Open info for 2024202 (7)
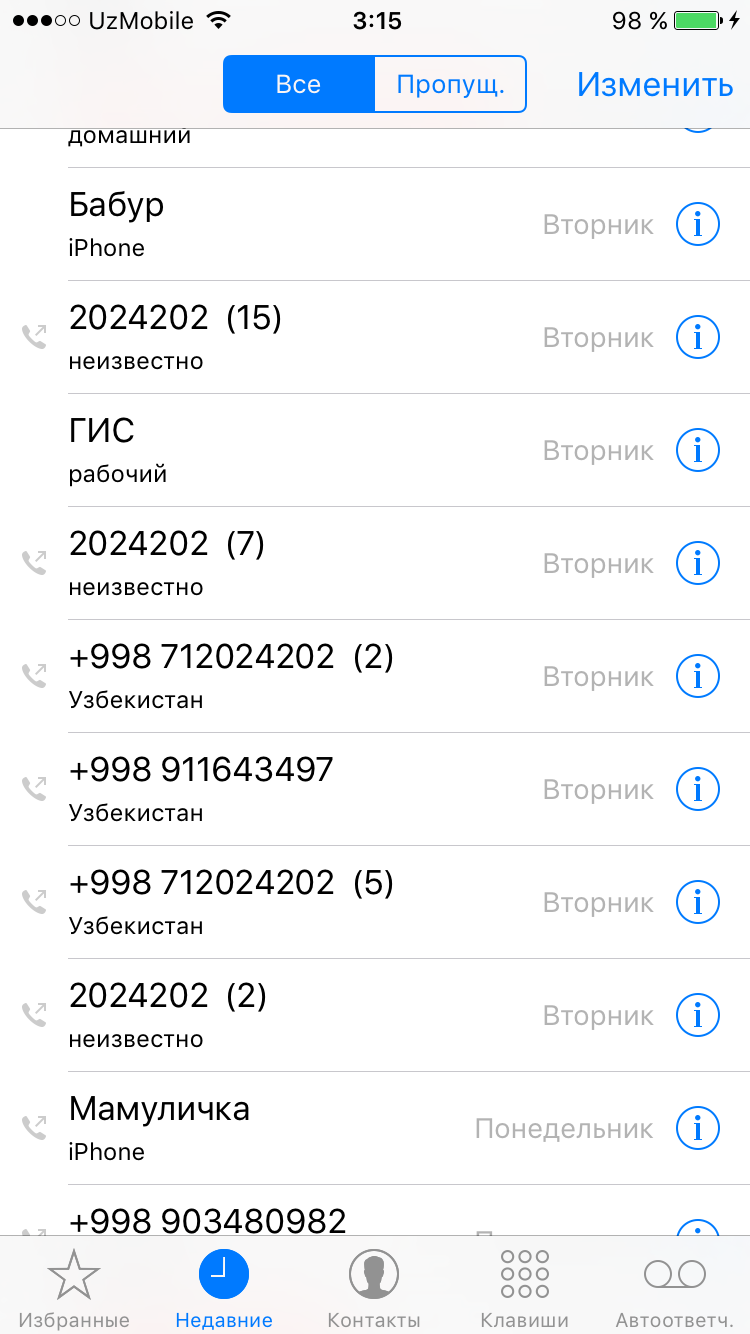 (697, 564)
